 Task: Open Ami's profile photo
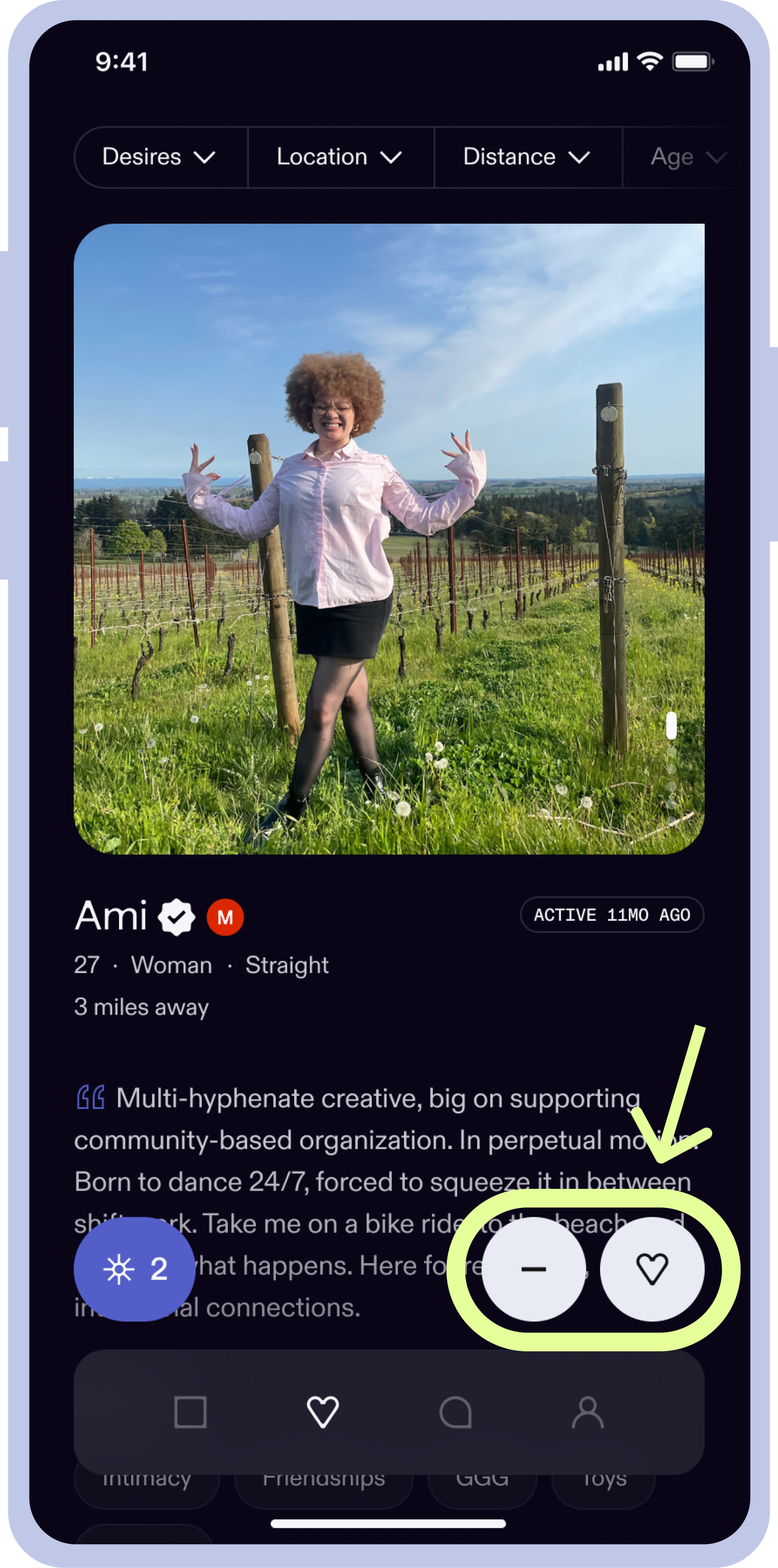tap(389, 539)
